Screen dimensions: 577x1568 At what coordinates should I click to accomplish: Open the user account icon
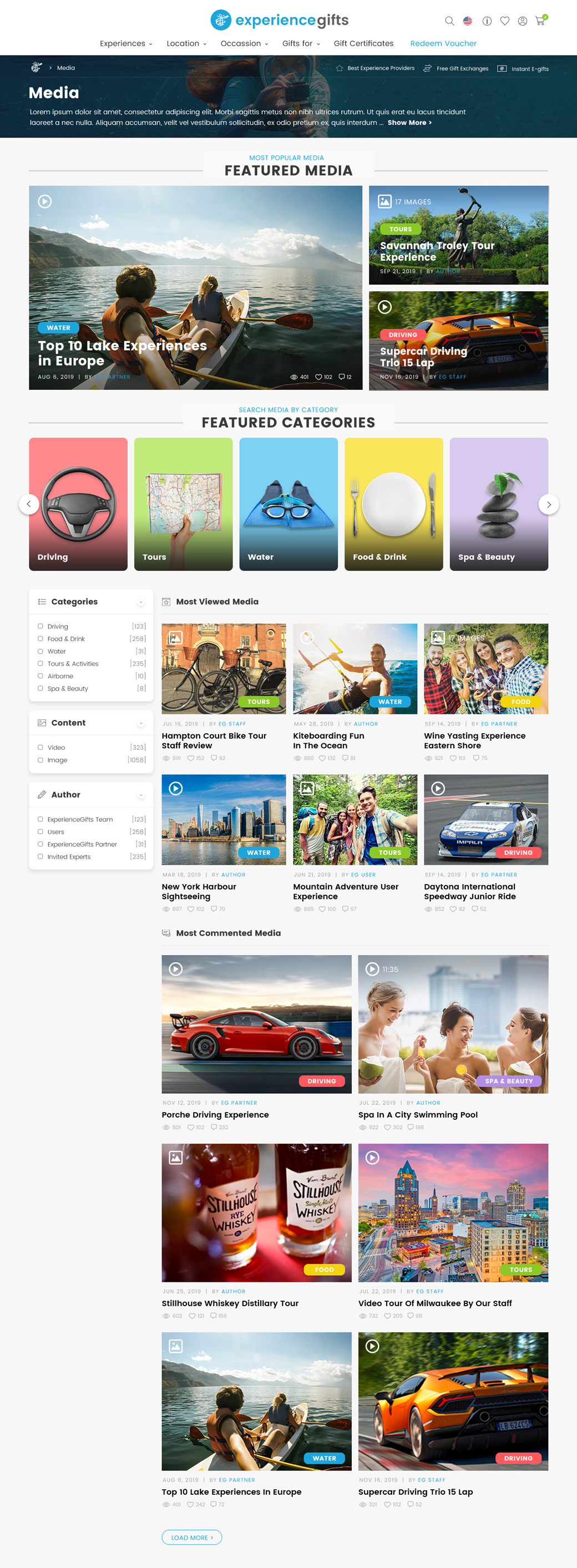(x=522, y=21)
